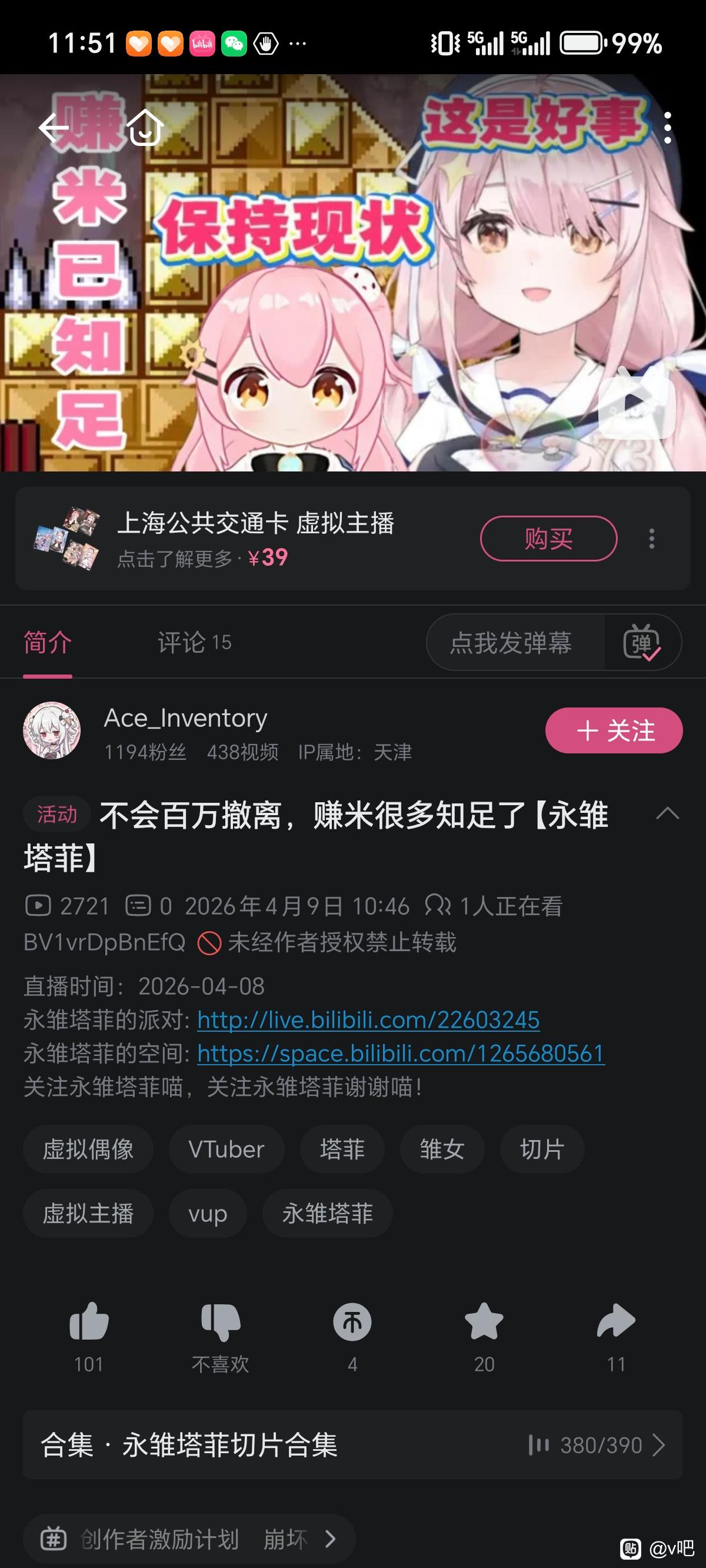
Task: Open the live.bilibili.com/22603245 link
Action: point(368,1020)
